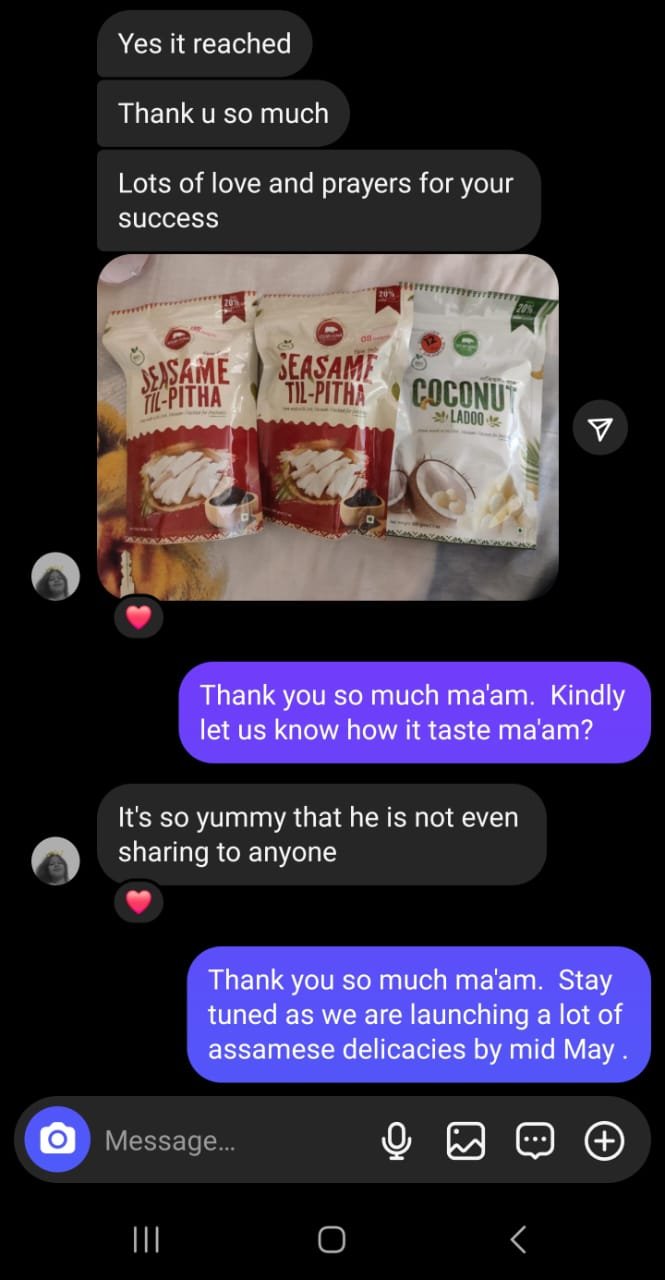Tap the heart reaction under the yummy message
The image size is (665, 1280).
pyautogui.click(x=138, y=902)
